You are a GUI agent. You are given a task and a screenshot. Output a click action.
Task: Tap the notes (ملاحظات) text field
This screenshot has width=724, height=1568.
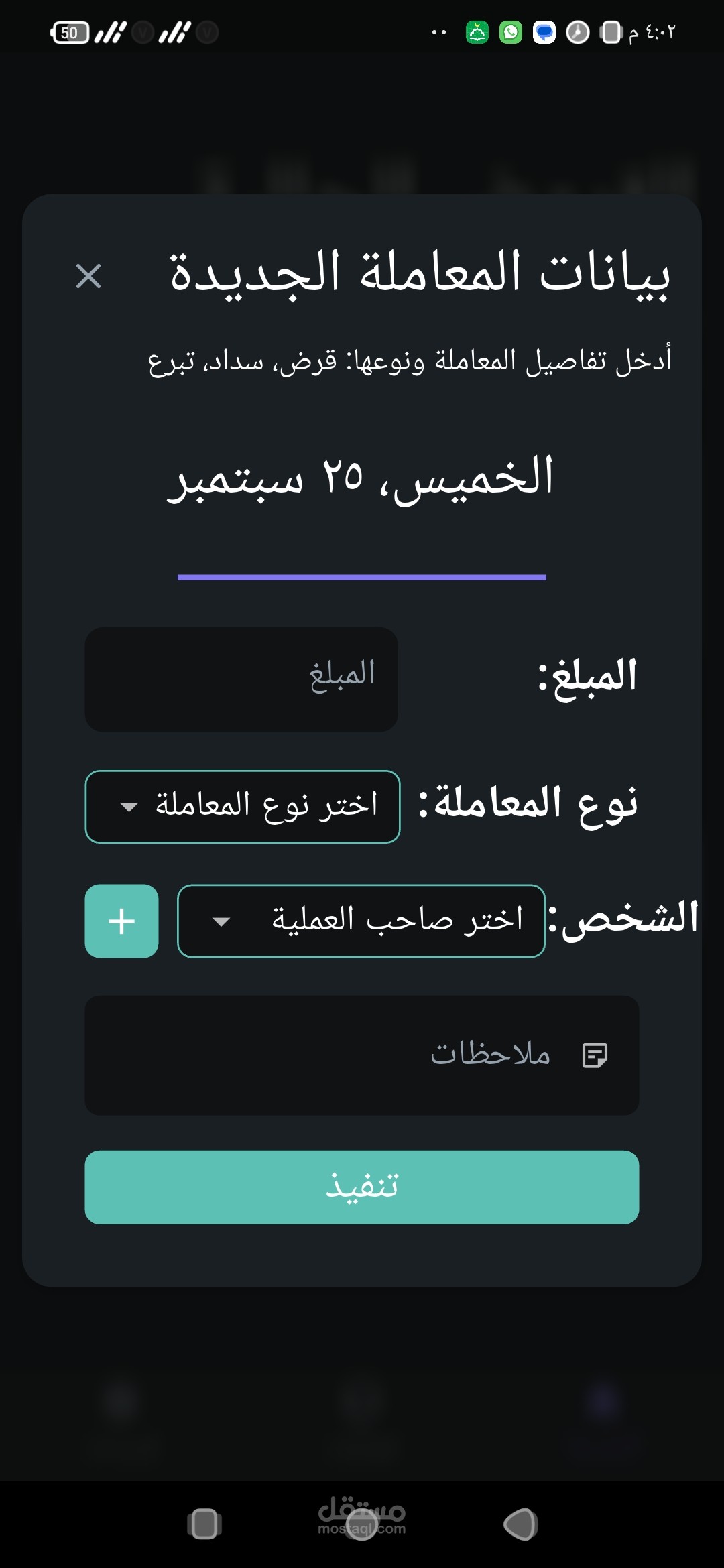(x=362, y=1055)
